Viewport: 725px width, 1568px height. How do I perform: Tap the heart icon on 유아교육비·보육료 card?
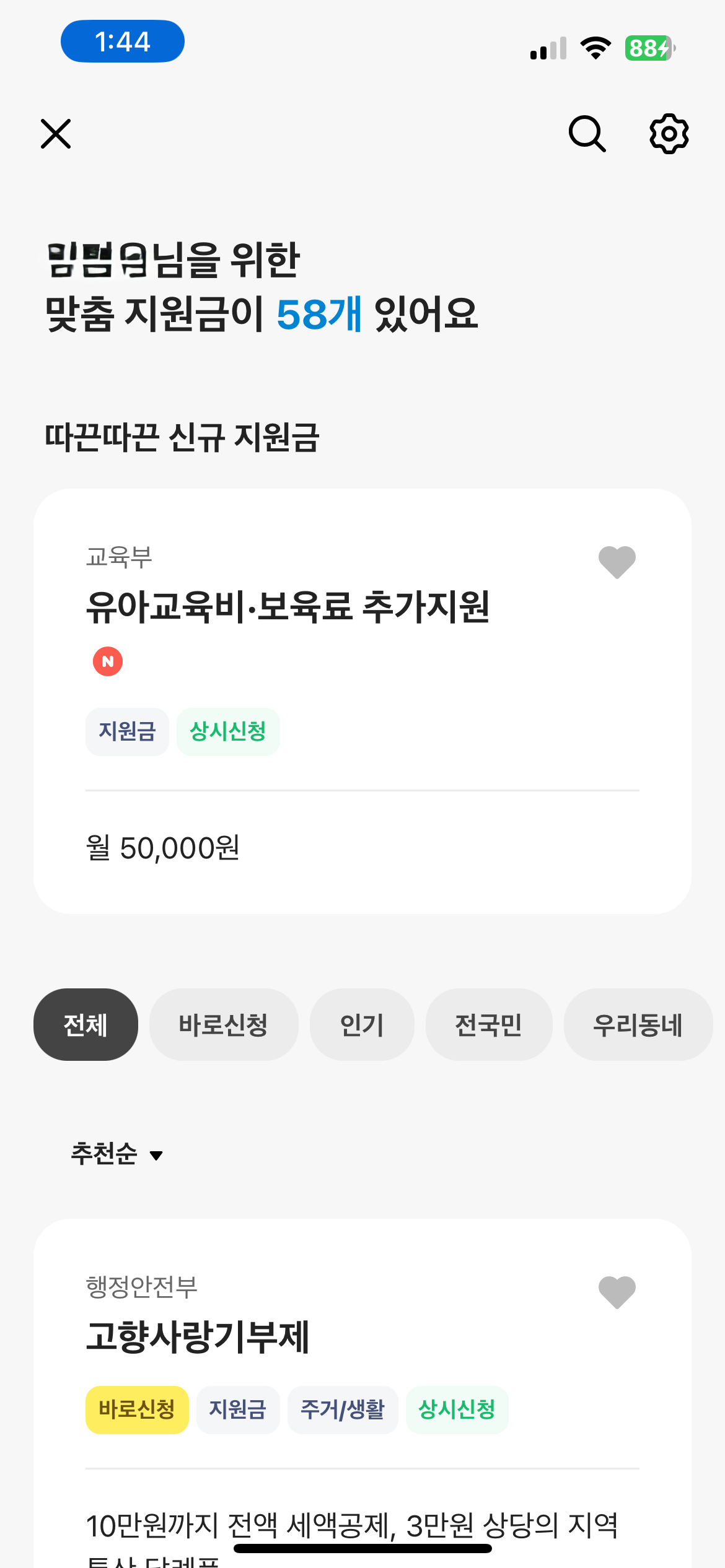[x=616, y=562]
